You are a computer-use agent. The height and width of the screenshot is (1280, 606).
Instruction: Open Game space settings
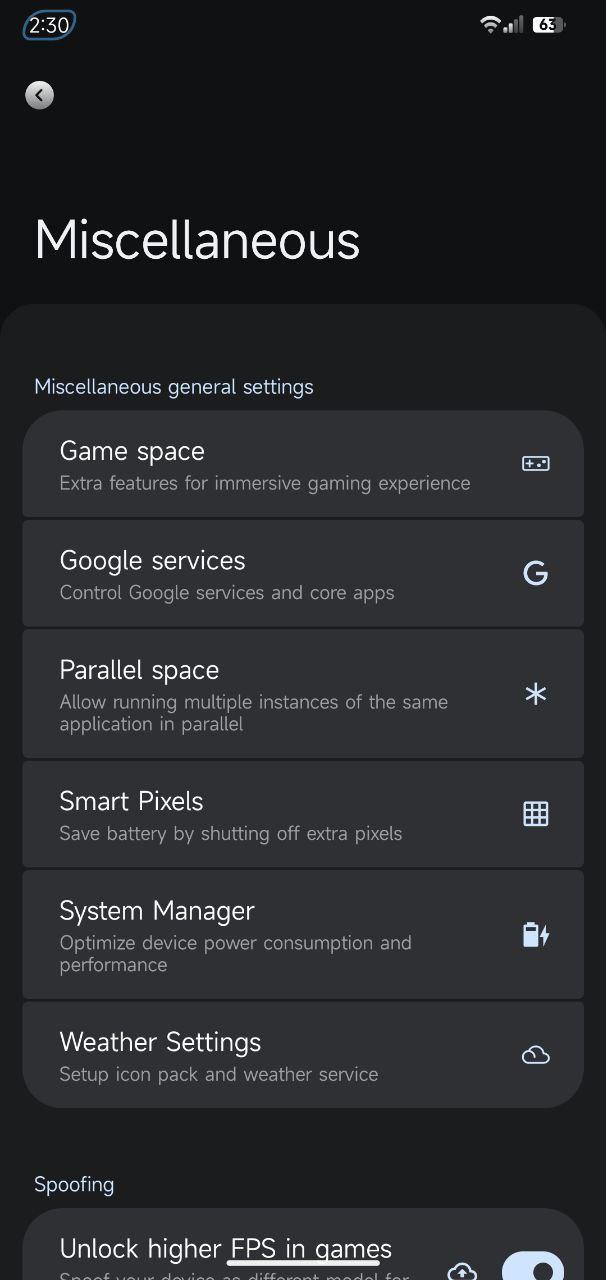[x=303, y=464]
